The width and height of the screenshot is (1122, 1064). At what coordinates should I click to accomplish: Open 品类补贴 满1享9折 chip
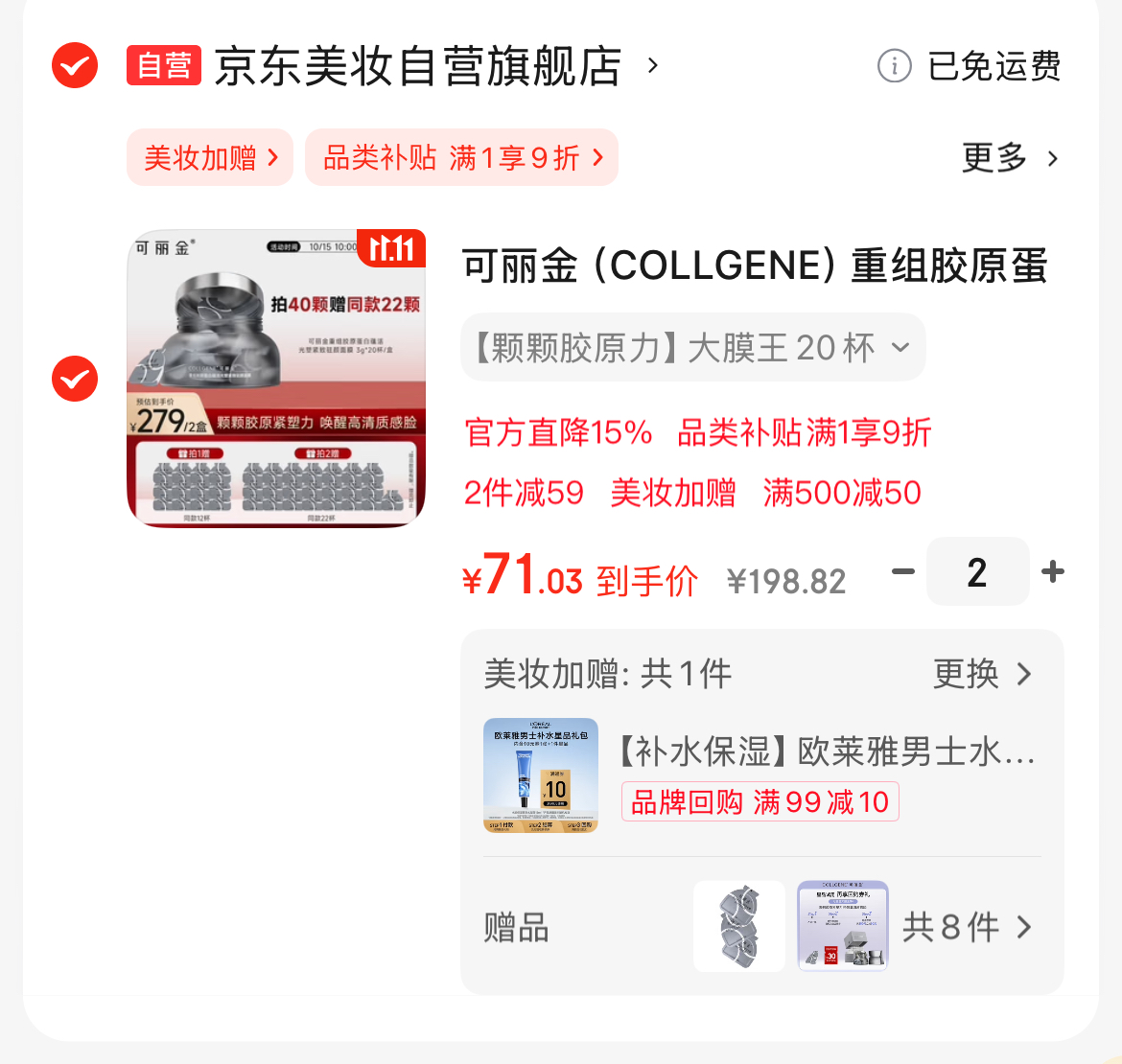461,157
